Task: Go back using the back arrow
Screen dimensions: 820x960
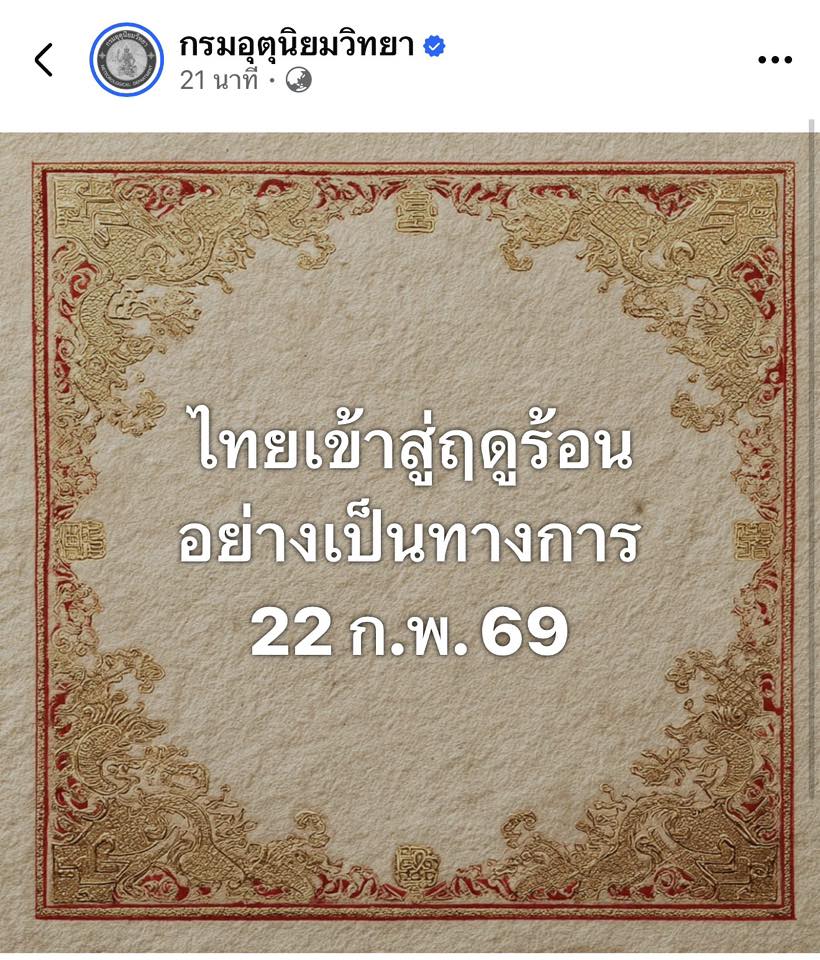Action: 43,60
